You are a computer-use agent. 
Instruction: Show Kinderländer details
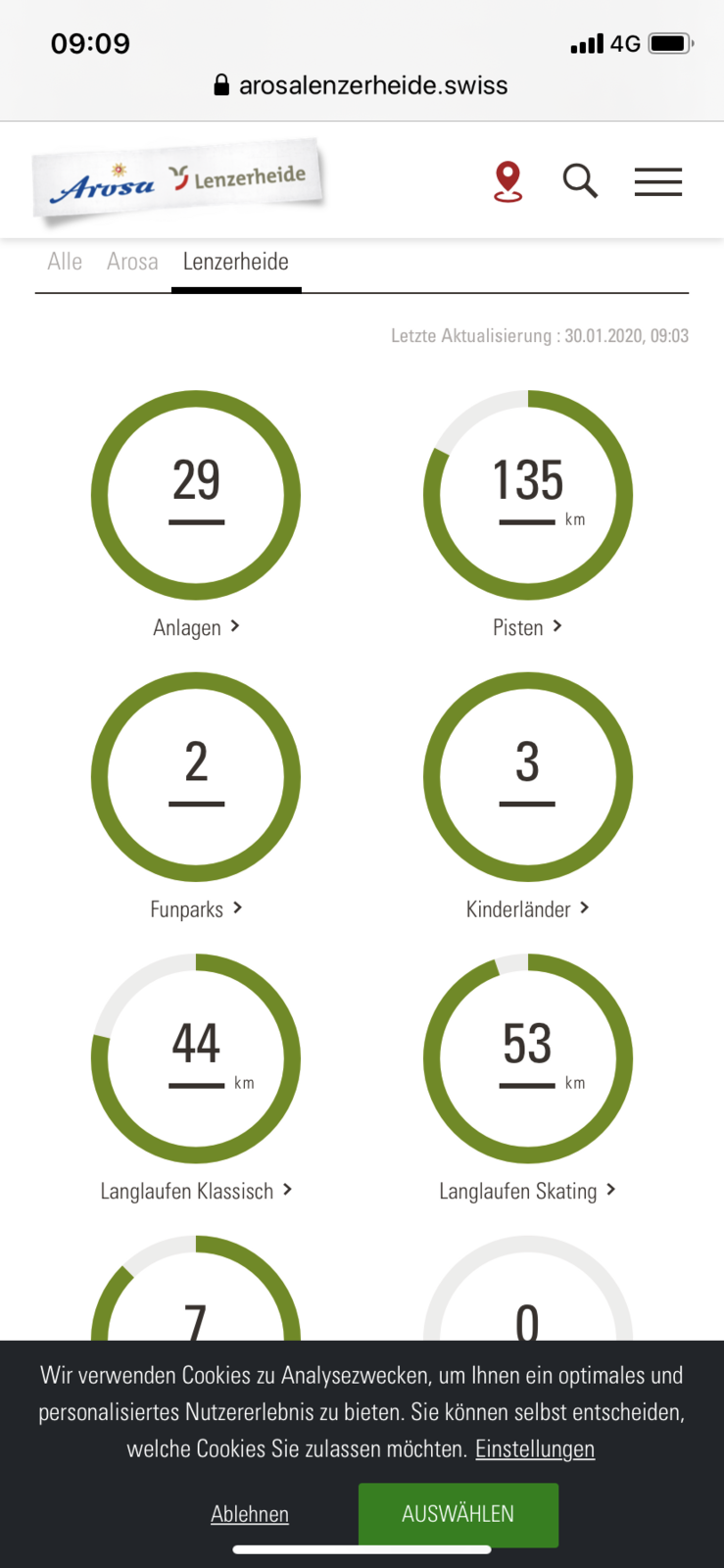[x=527, y=909]
